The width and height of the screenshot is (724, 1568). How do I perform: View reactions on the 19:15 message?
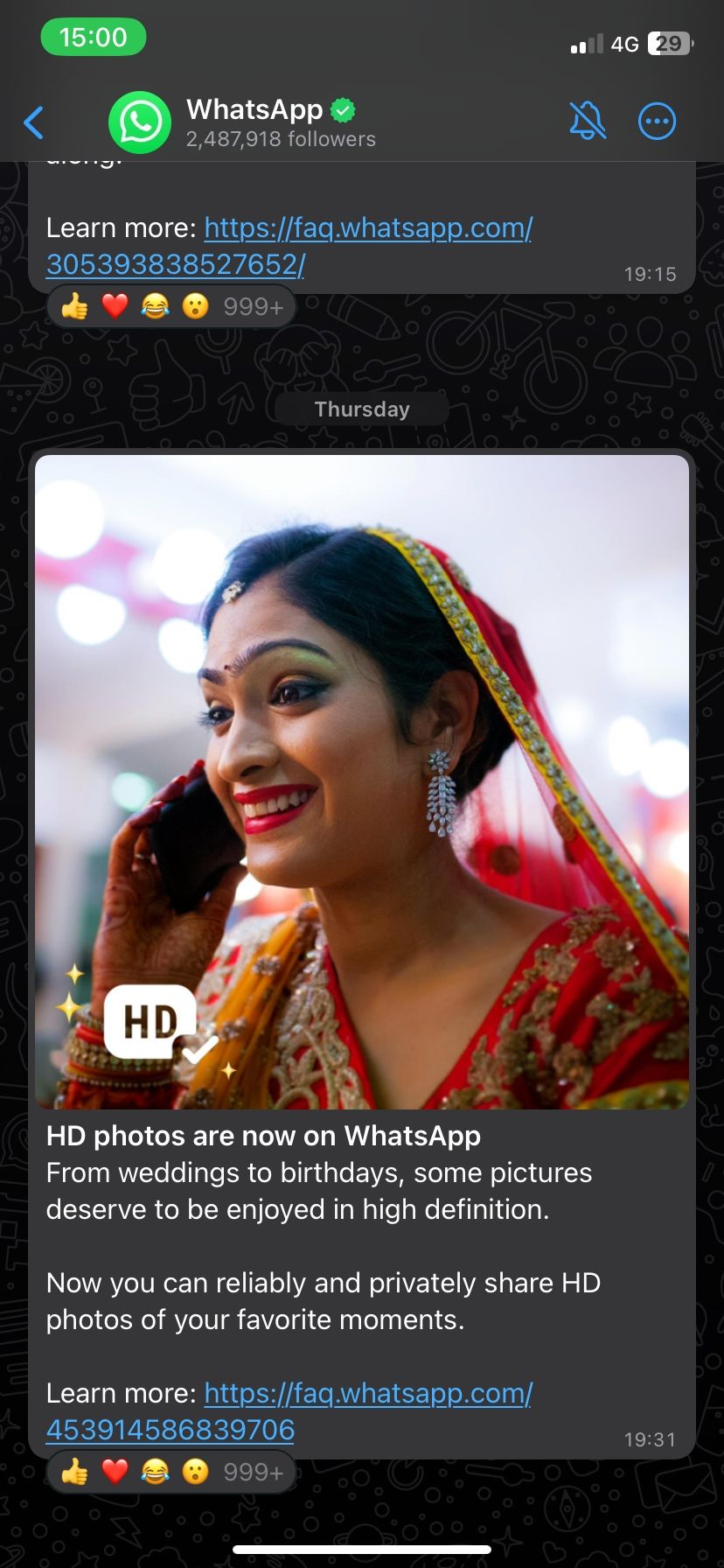(171, 306)
